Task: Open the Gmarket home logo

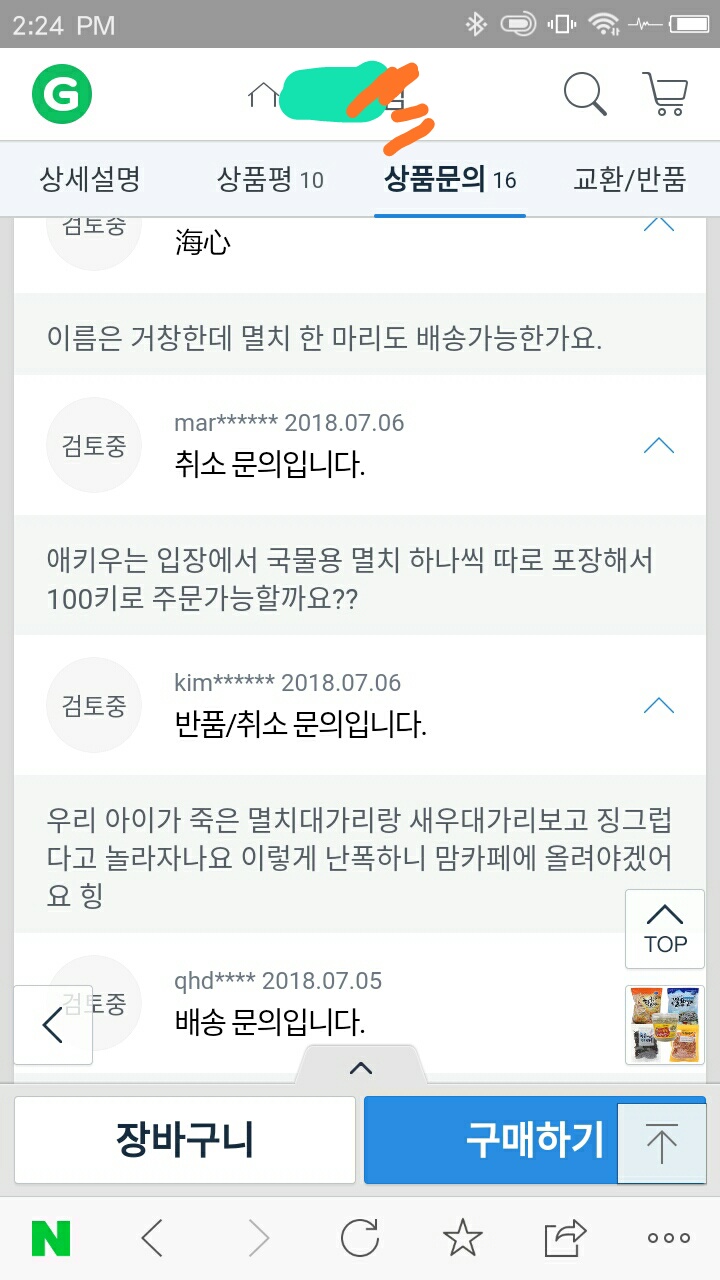Action: click(x=62, y=95)
